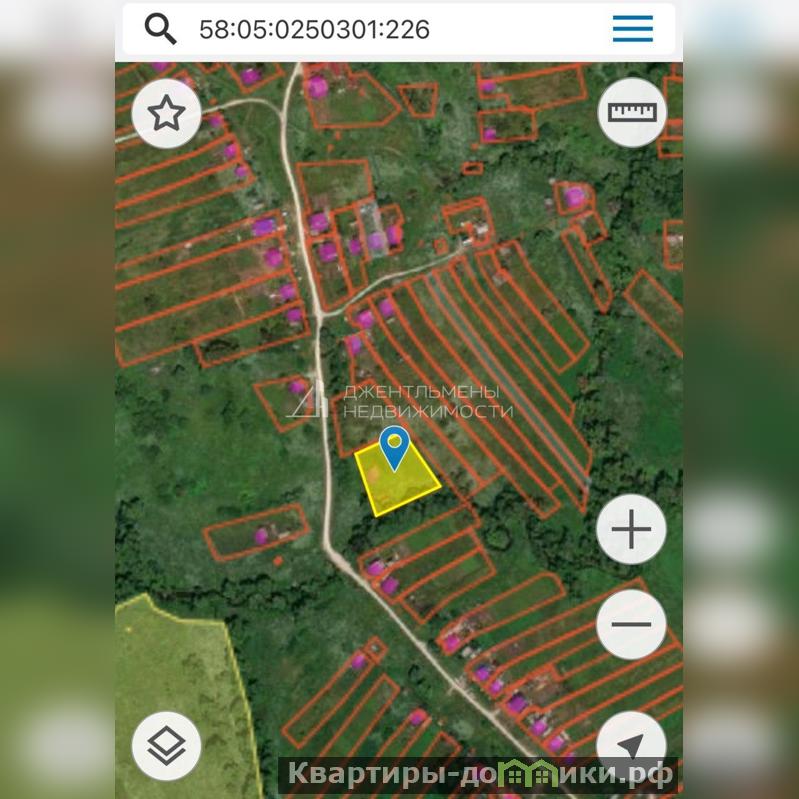Center the map on my location
799x799 pixels.
631,745
